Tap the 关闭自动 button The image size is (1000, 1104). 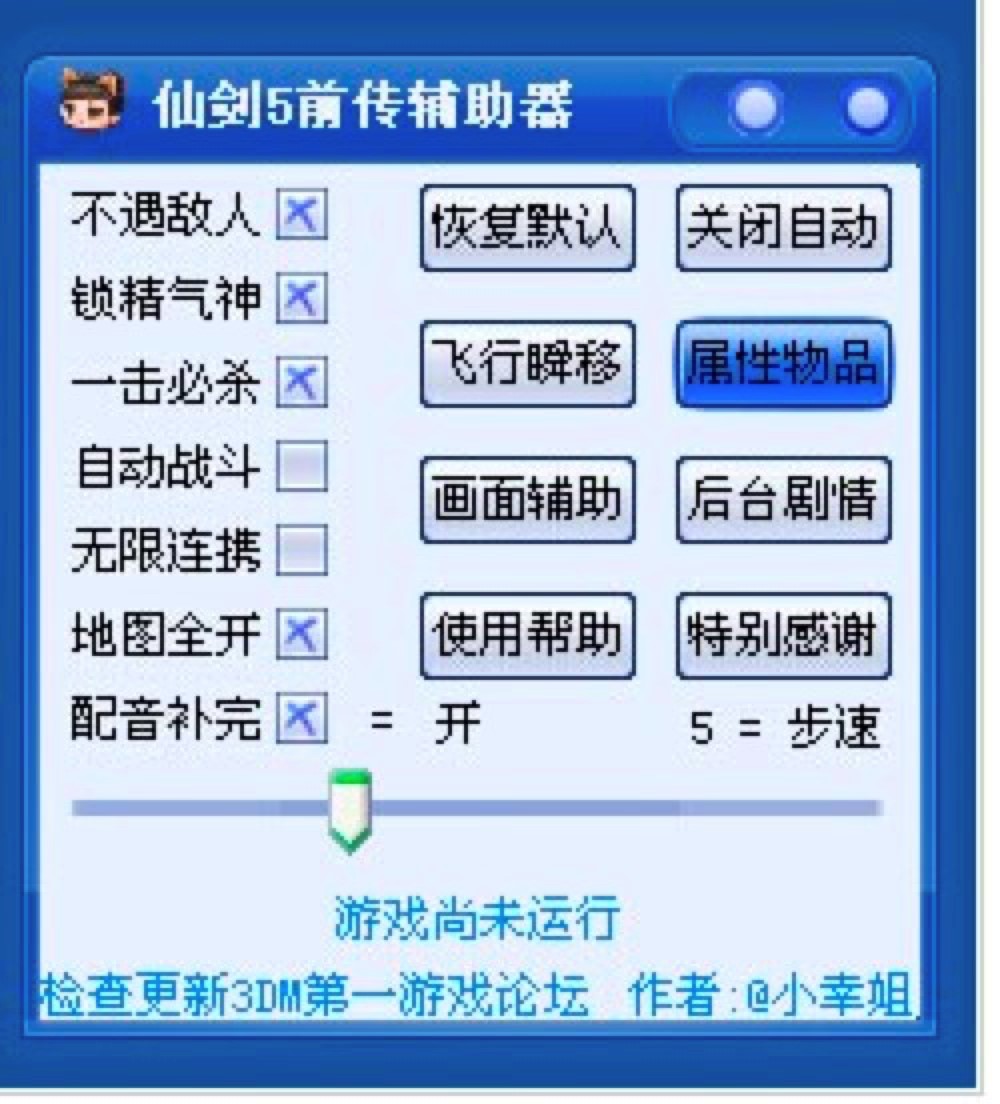[x=783, y=228]
